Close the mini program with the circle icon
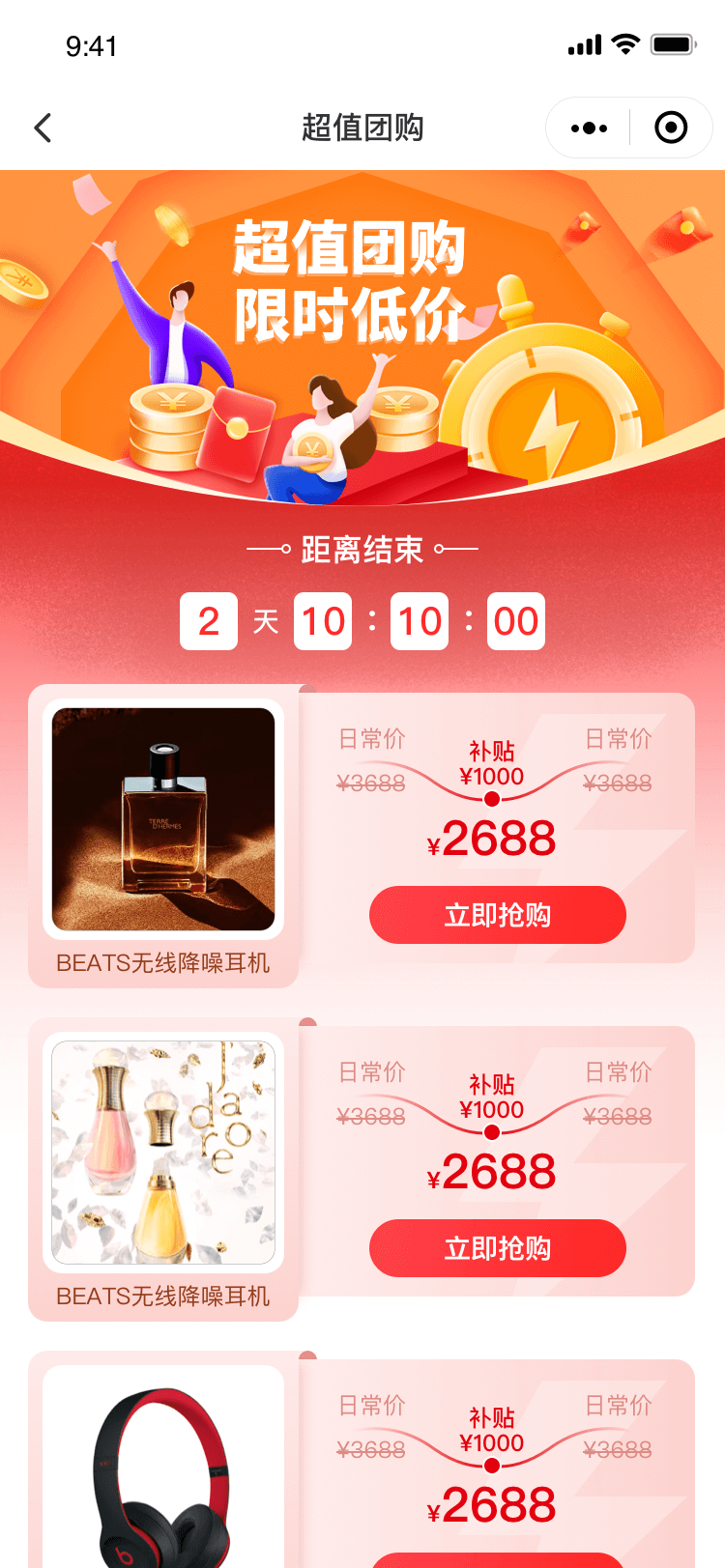The width and height of the screenshot is (725, 1568). 671,128
